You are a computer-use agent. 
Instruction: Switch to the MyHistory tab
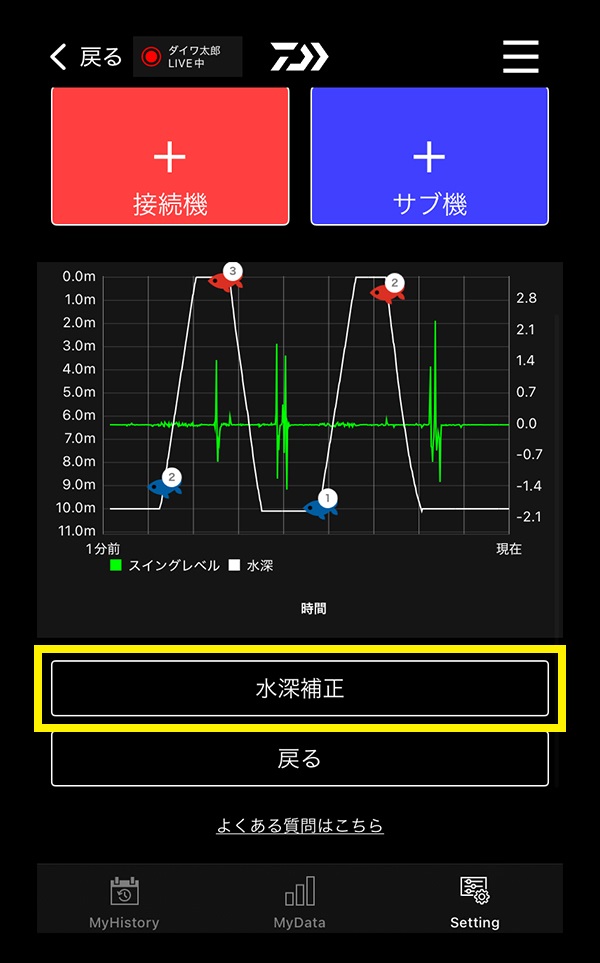(124, 902)
